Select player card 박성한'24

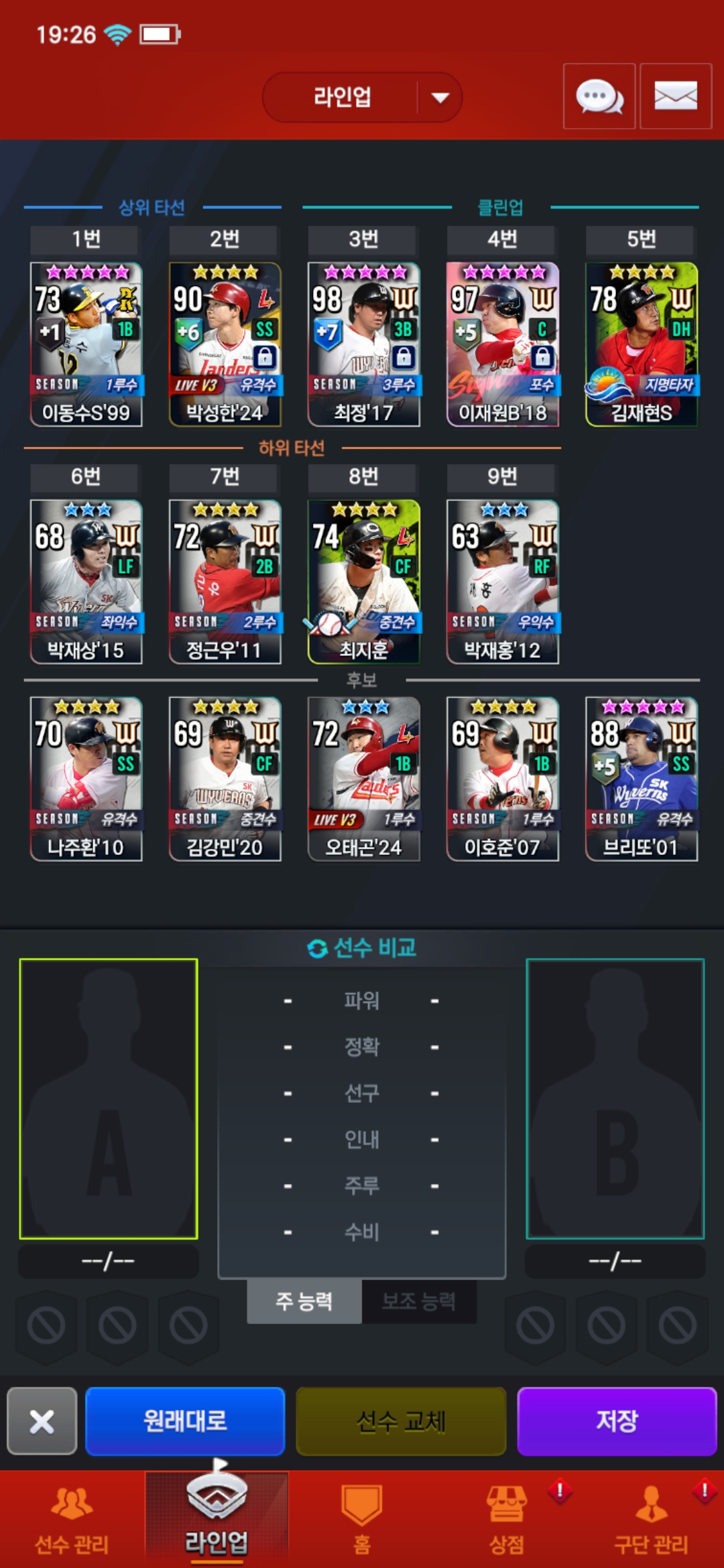coord(225,344)
